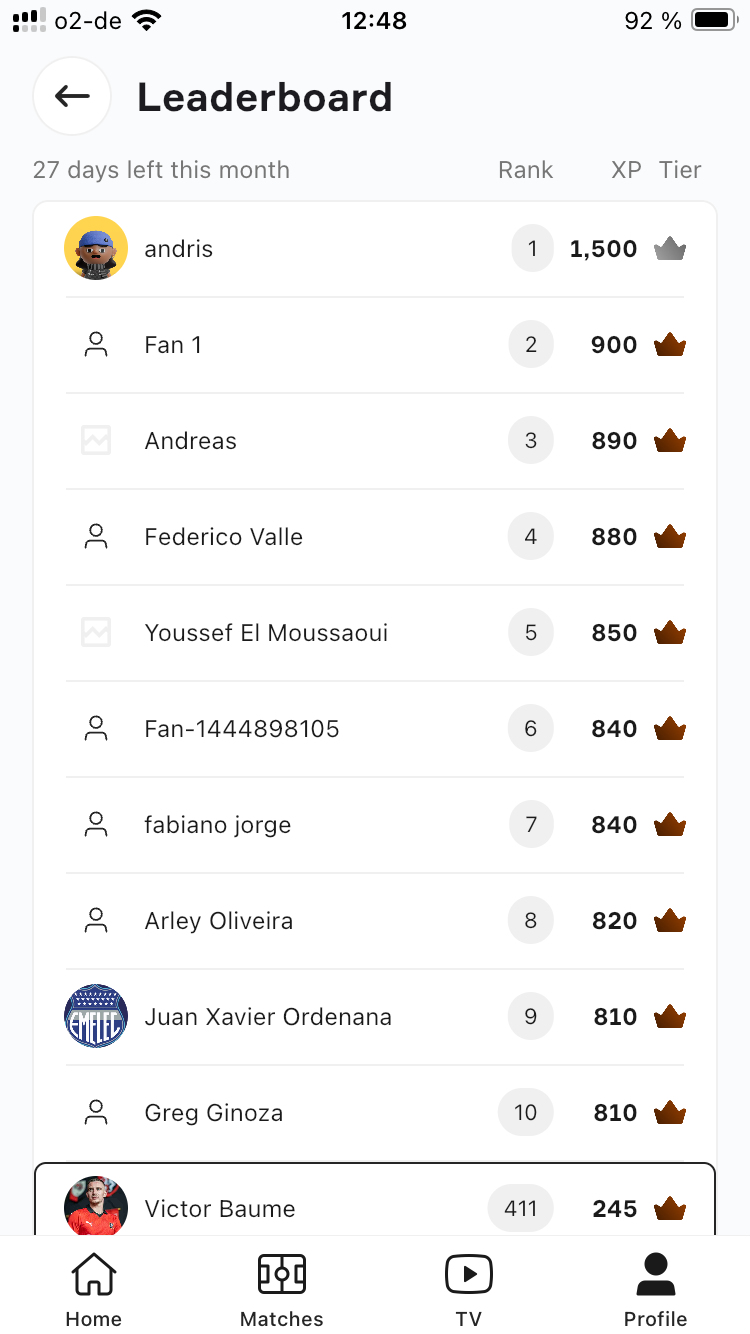This screenshot has height=1334, width=750.
Task: Tap rank badge 411 for Victor Baume
Action: tap(520, 1208)
